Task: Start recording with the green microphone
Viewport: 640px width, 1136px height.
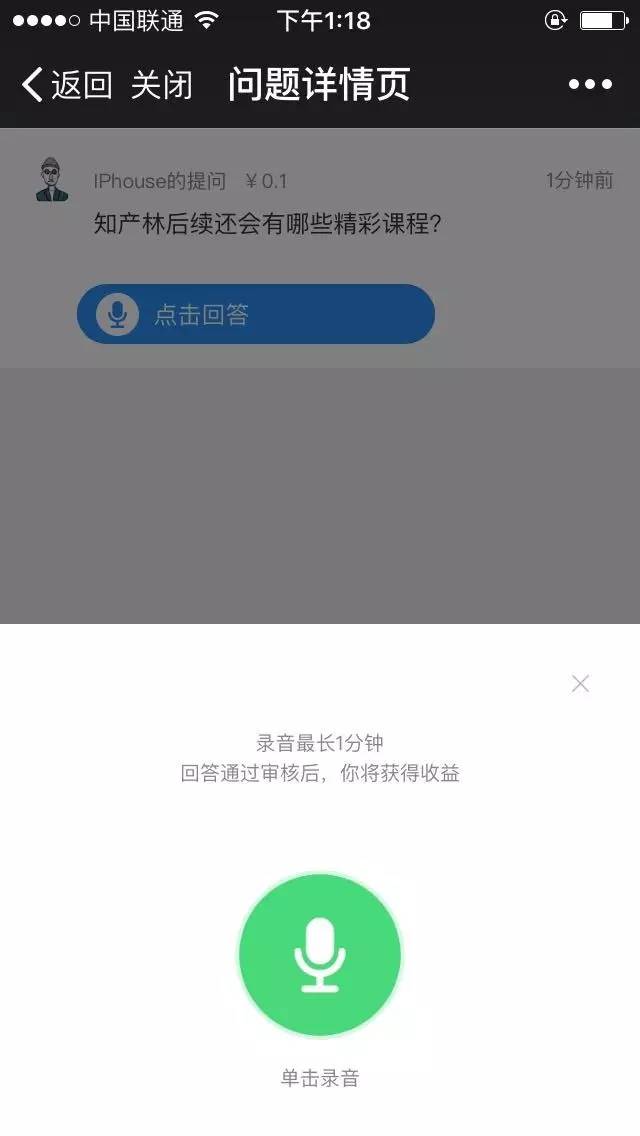Action: point(320,955)
